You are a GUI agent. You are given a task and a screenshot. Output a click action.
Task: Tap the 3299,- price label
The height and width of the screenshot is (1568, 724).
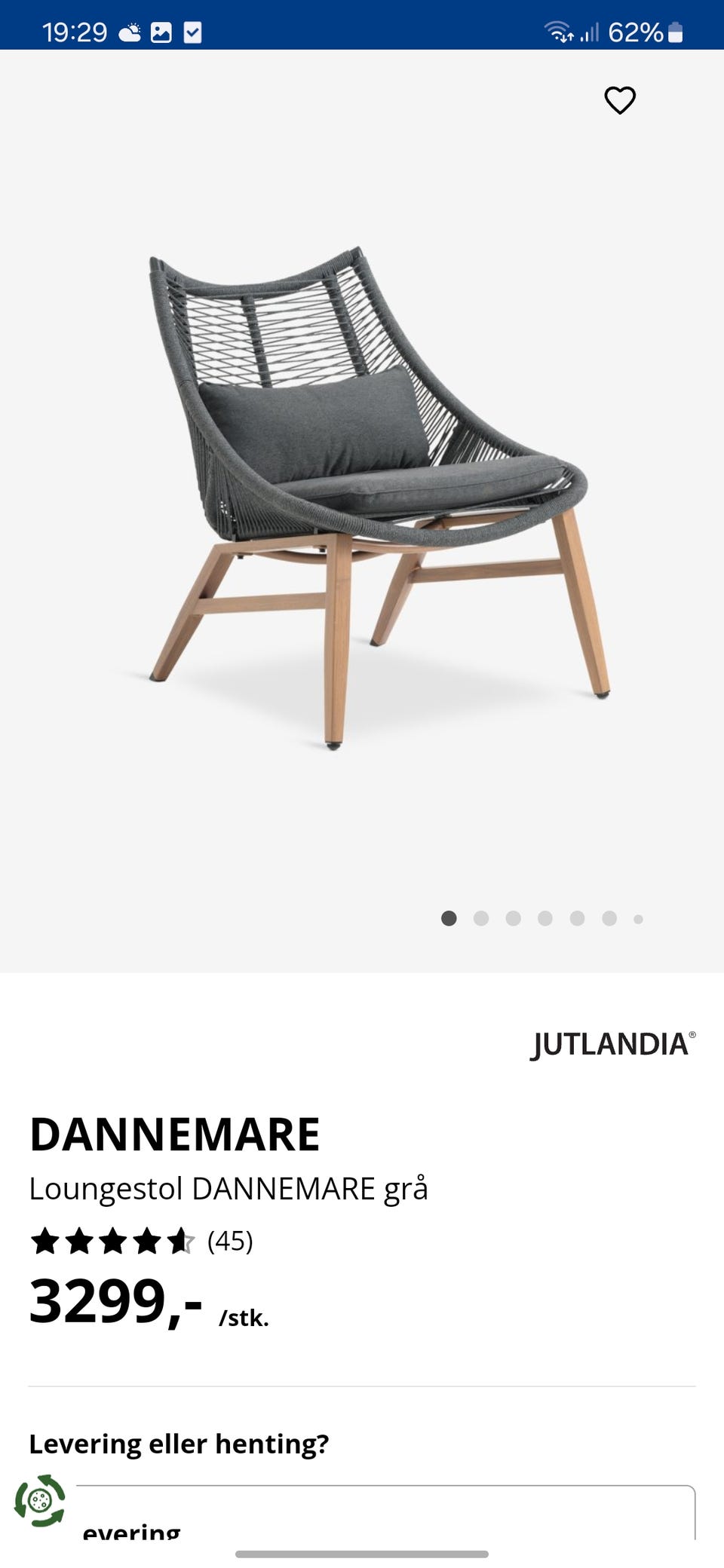tap(113, 1301)
